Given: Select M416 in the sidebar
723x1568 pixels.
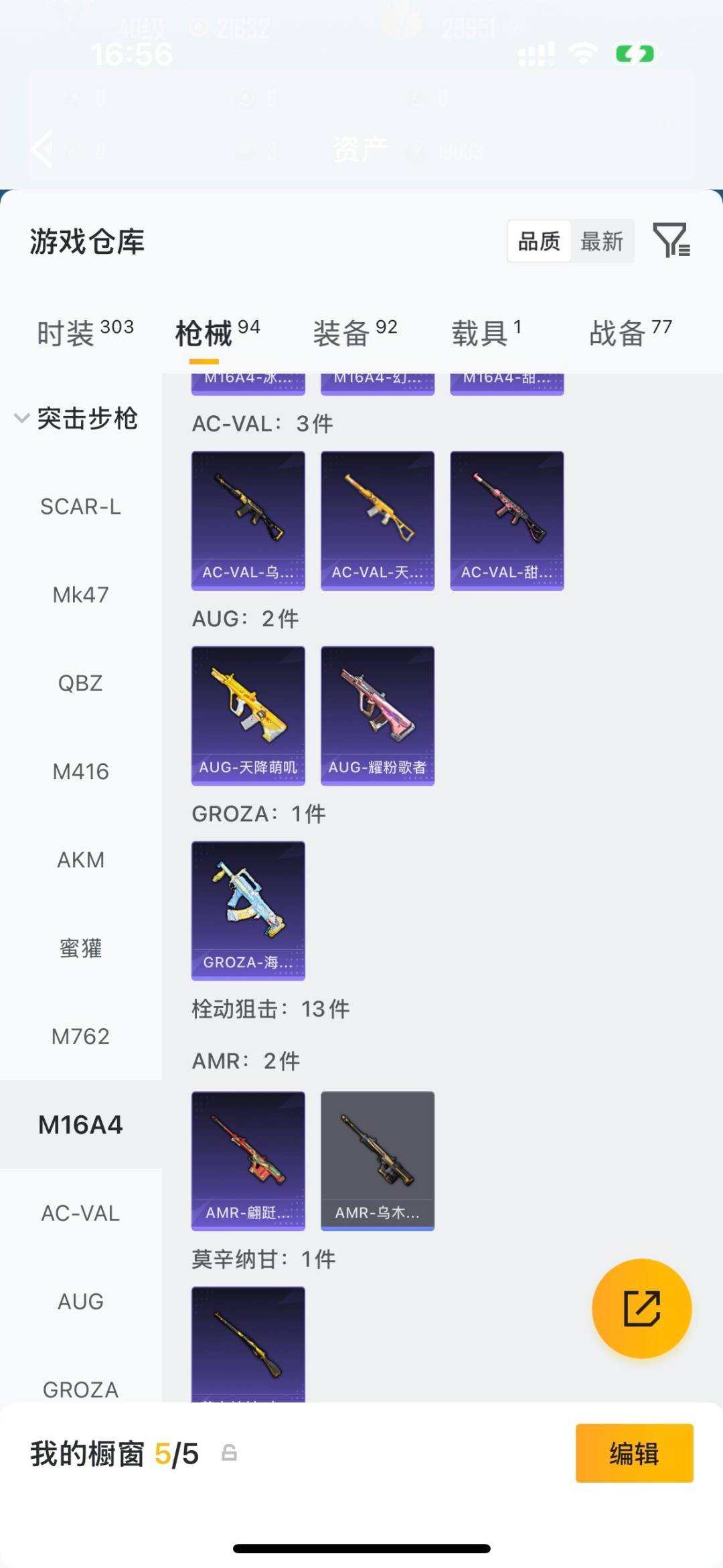Looking at the screenshot, I should click(x=80, y=772).
